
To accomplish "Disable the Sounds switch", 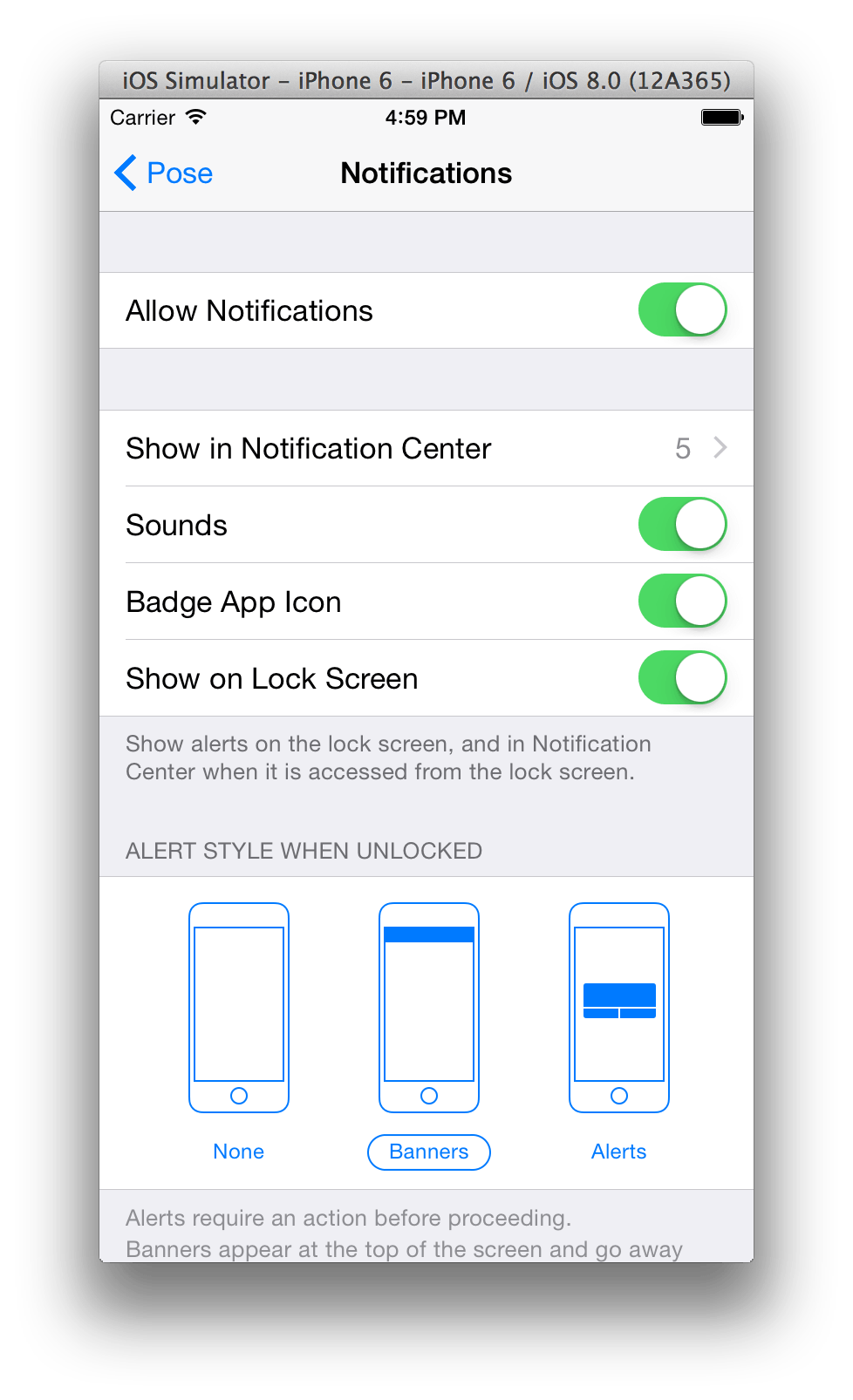I will pyautogui.click(x=682, y=525).
